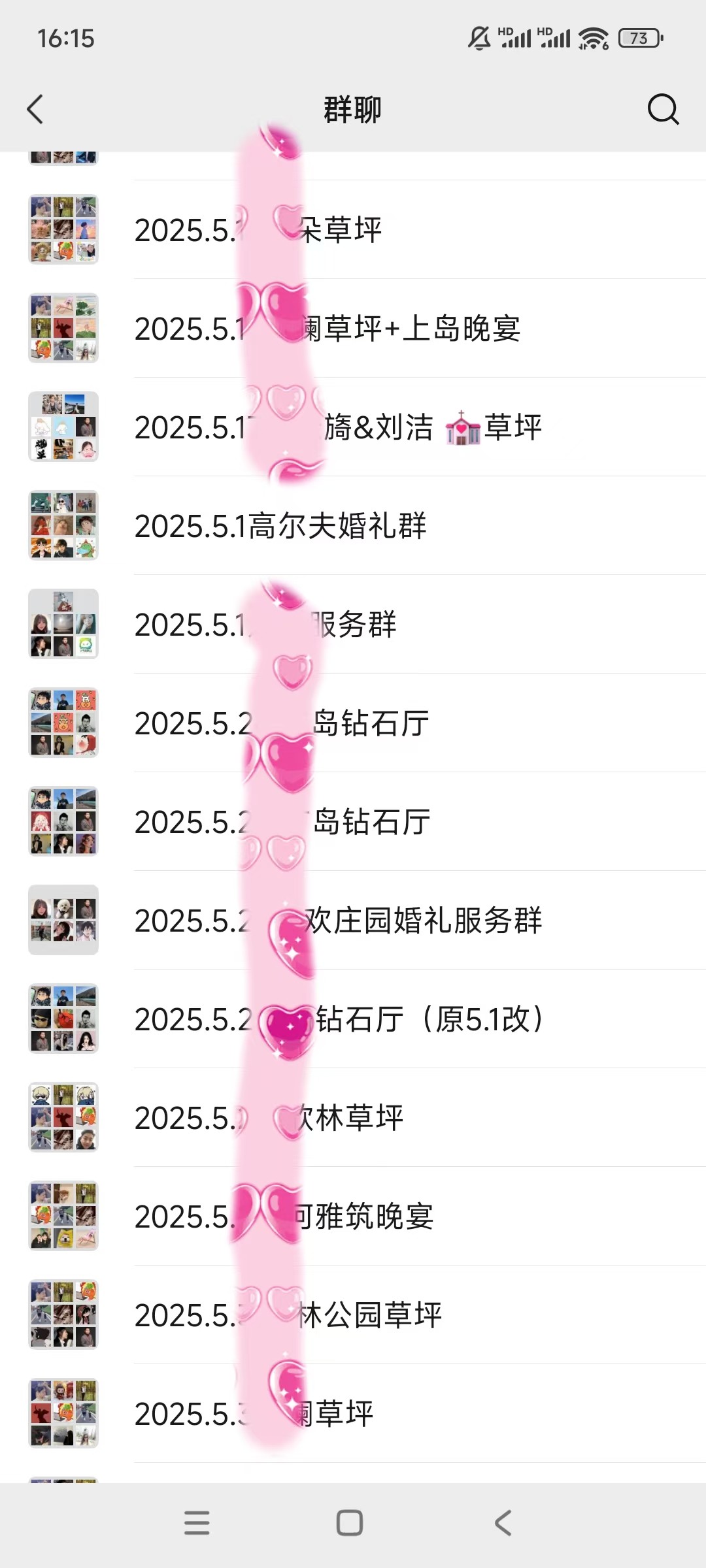
Task: Open the group ending in 林公园草坪
Action: (353, 1315)
